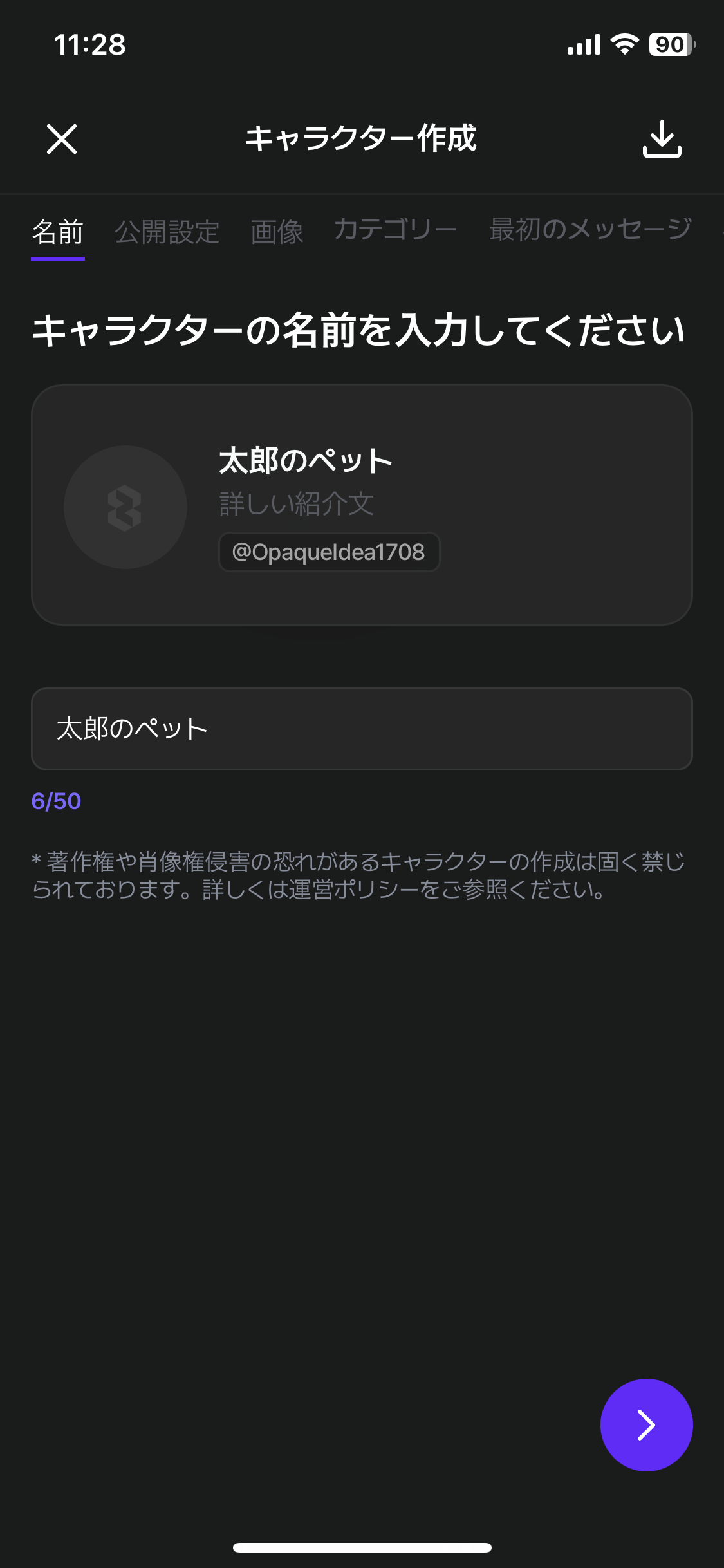This screenshot has height=1568, width=724.
Task: Tap the download icon in header
Action: tap(662, 139)
